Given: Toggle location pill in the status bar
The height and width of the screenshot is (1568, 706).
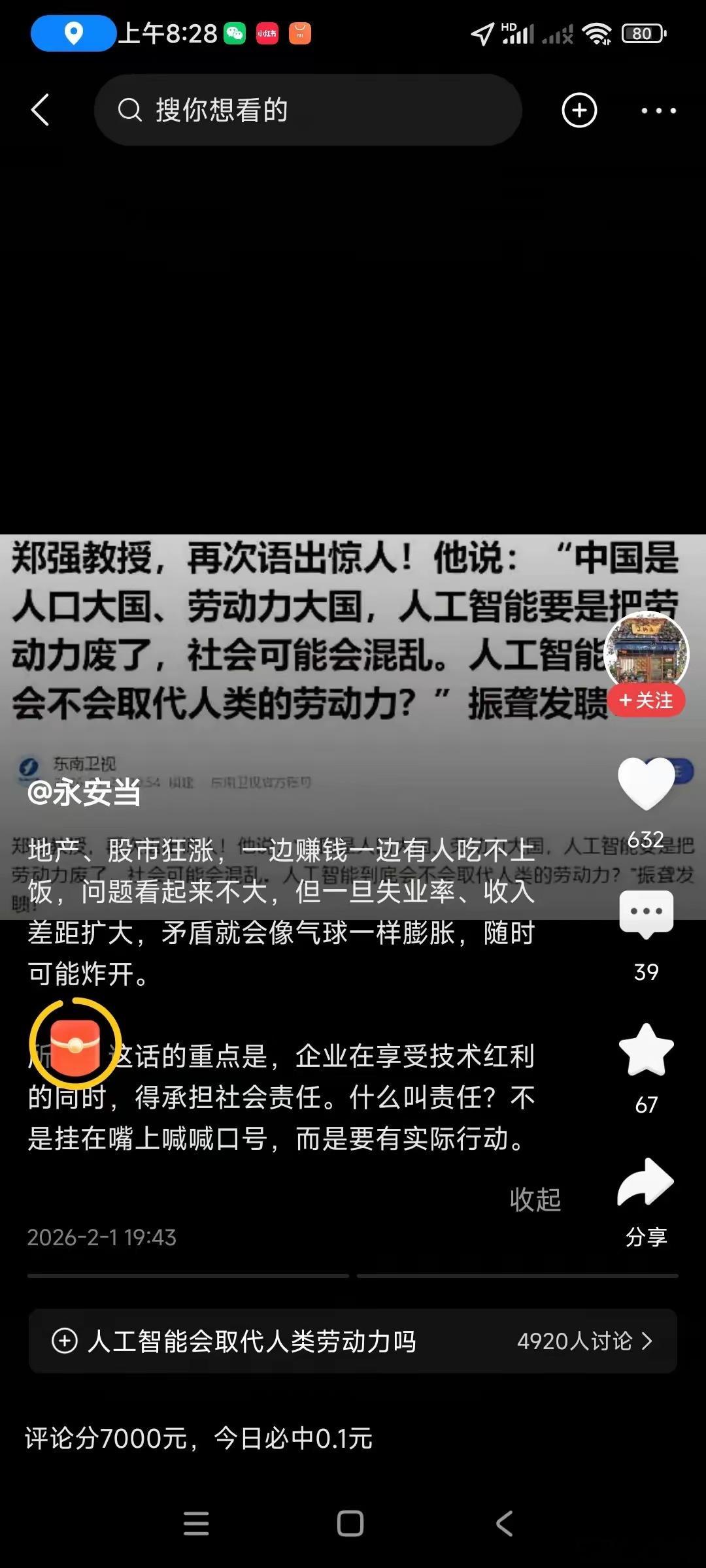Looking at the screenshot, I should point(73,32).
